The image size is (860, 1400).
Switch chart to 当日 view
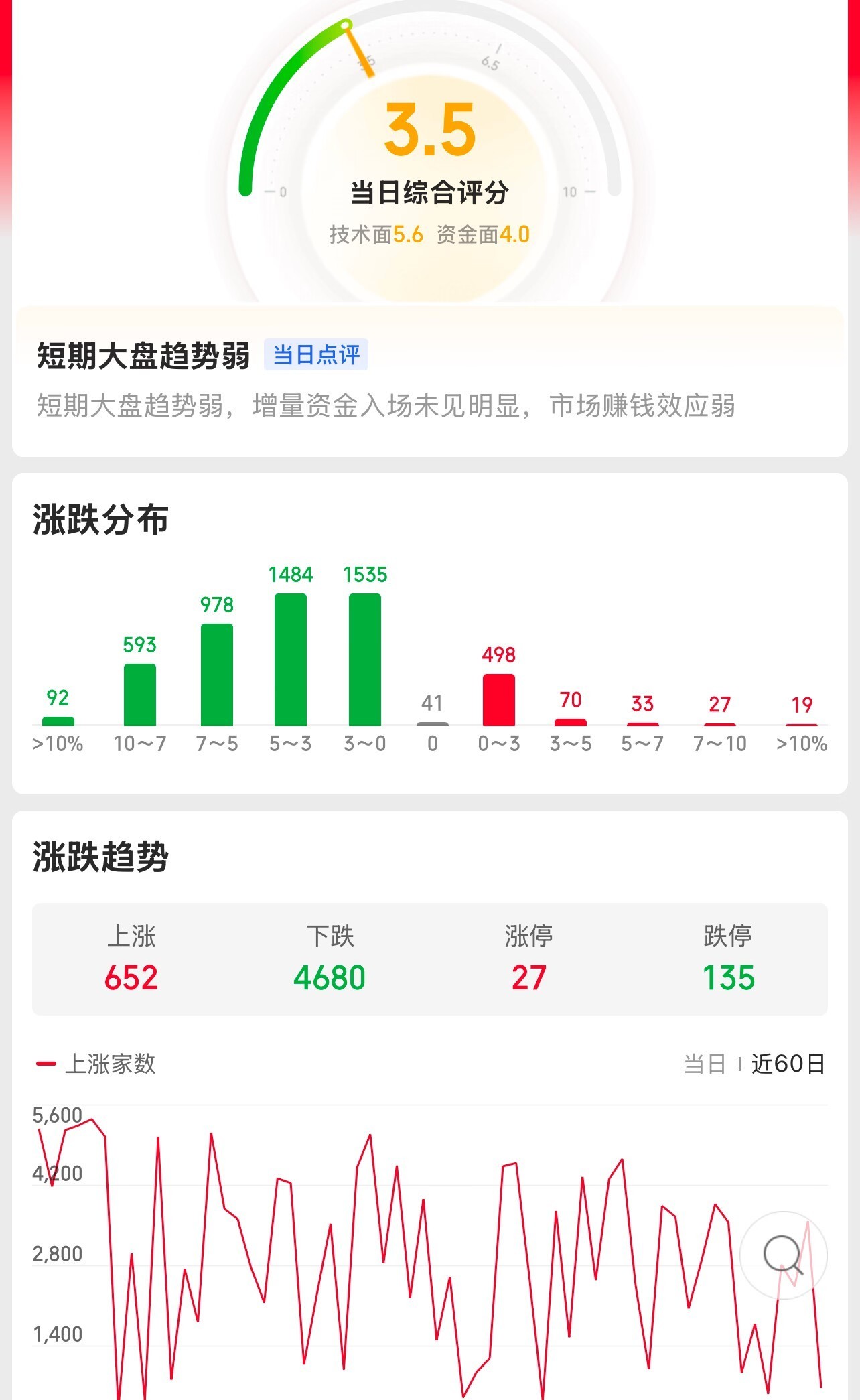click(x=705, y=1064)
